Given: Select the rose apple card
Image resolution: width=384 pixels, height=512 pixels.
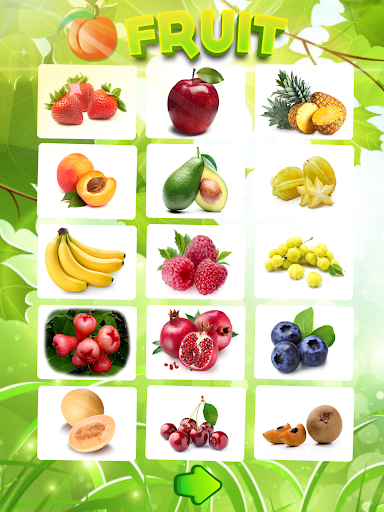Looking at the screenshot, I should [87, 343].
